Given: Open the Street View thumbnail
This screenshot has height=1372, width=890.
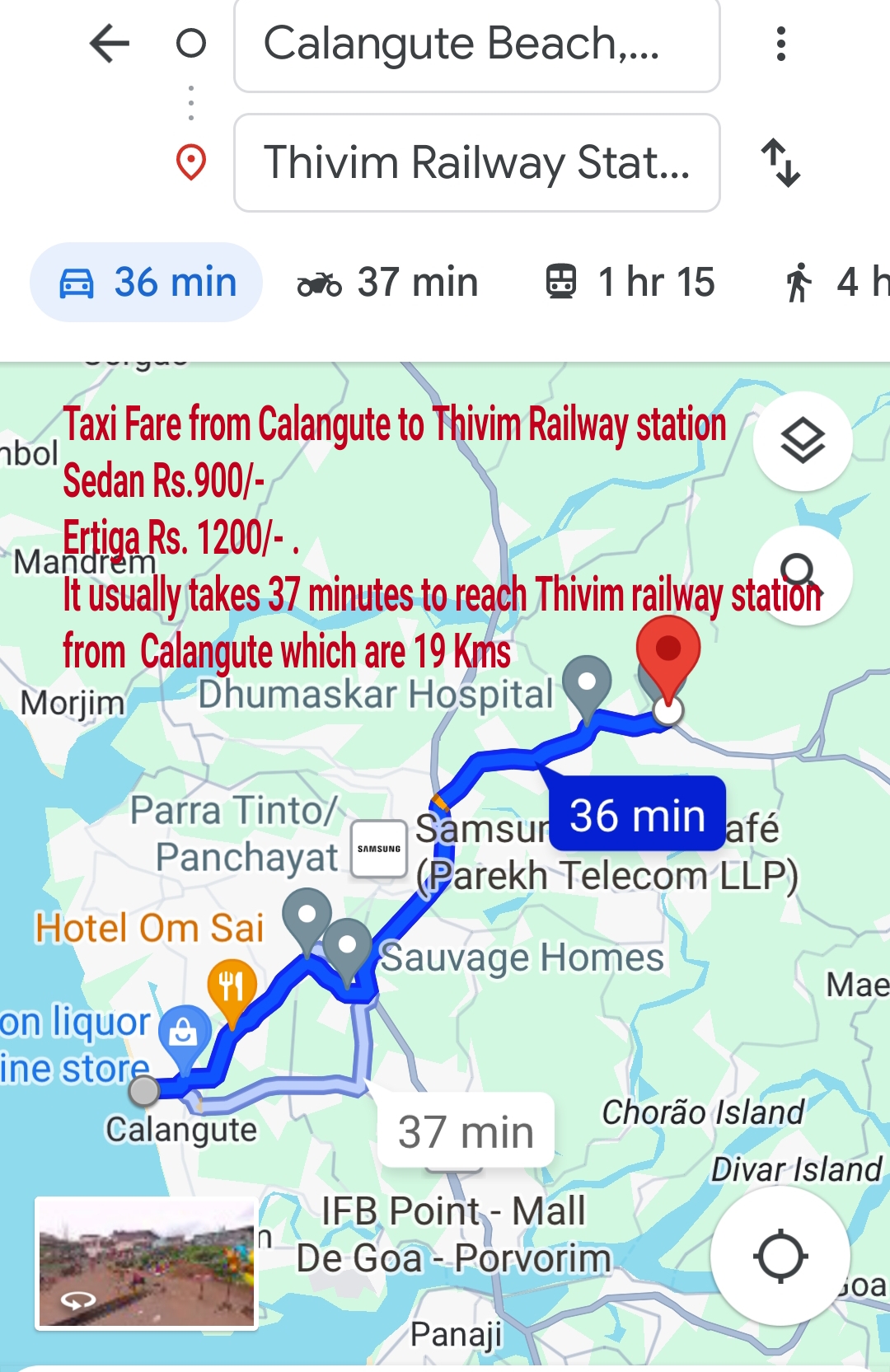Looking at the screenshot, I should [x=147, y=1262].
